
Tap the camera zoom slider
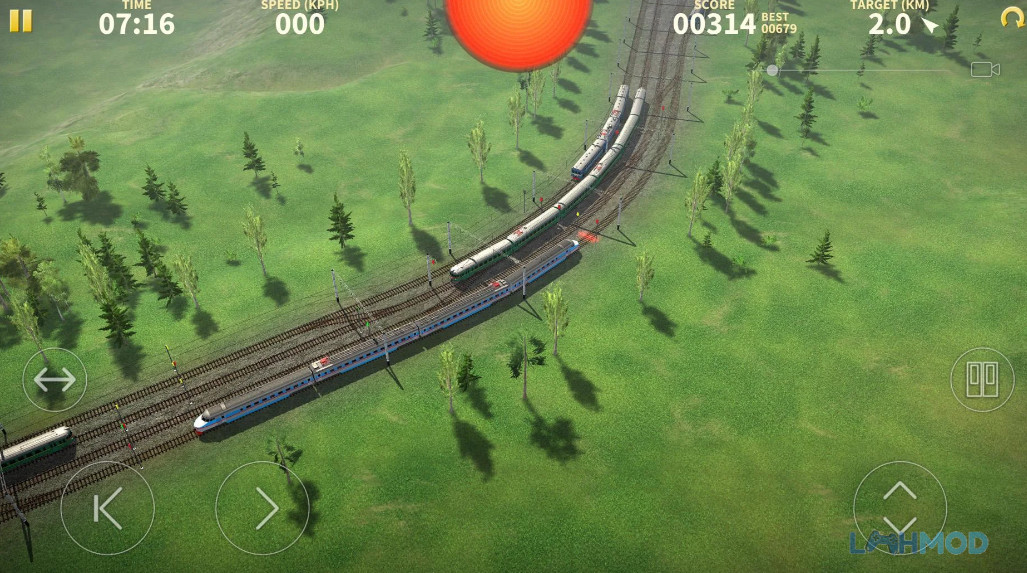(x=860, y=70)
